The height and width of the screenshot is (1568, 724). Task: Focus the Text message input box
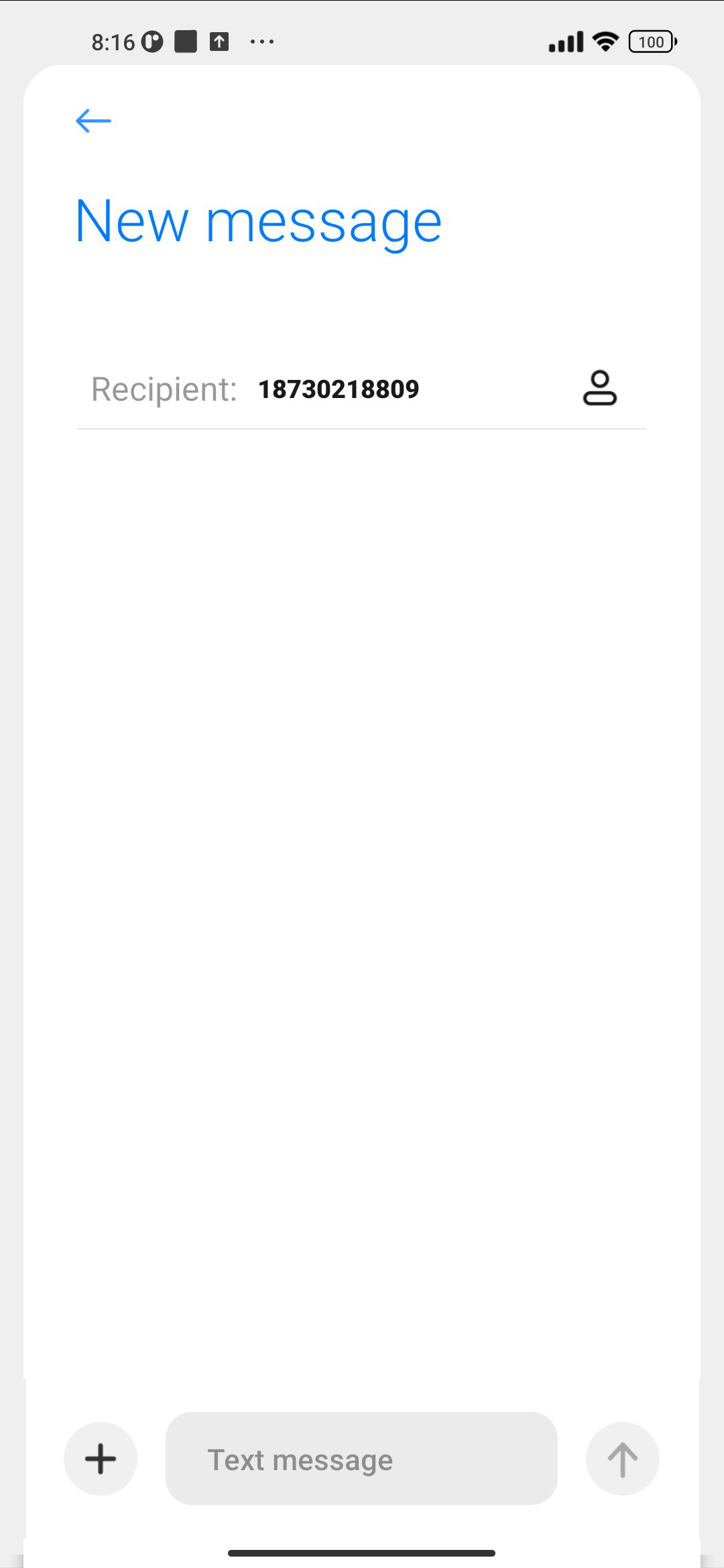click(x=361, y=1459)
